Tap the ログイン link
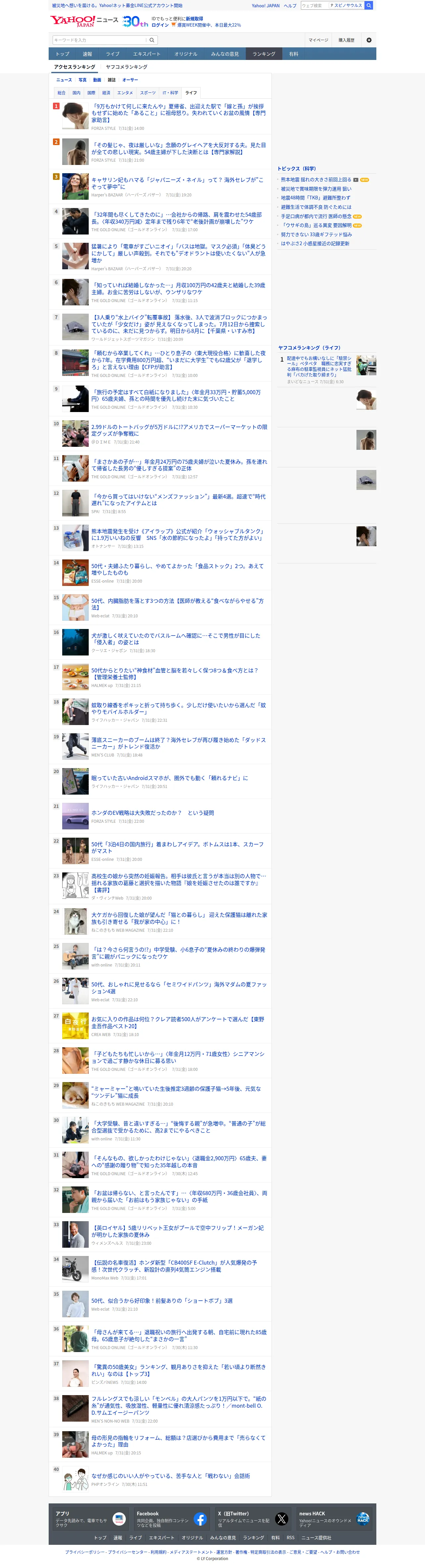 click(x=160, y=25)
